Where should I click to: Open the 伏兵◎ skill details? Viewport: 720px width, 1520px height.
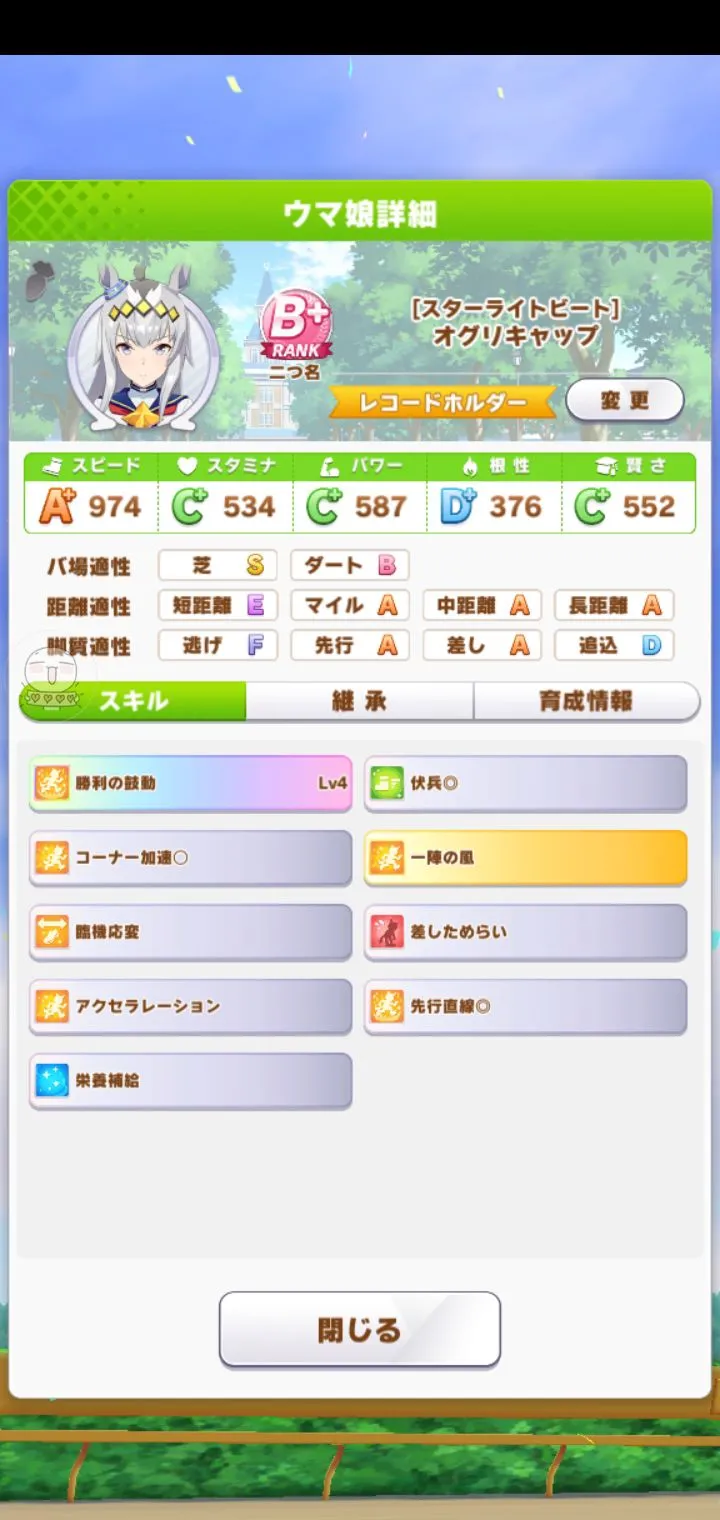click(525, 783)
